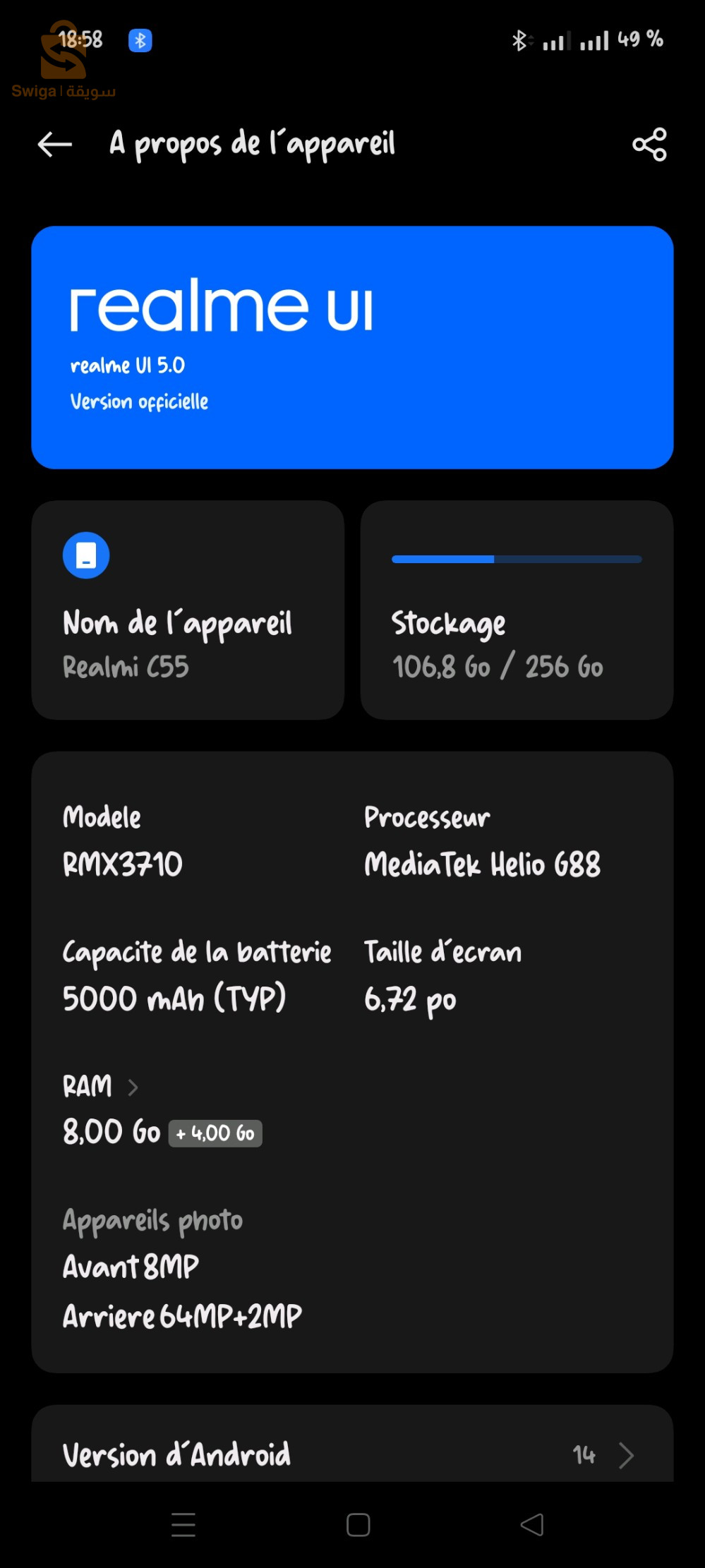Open the Nom de l'appareil card
Image resolution: width=705 pixels, height=1568 pixels.
pyautogui.click(x=188, y=610)
